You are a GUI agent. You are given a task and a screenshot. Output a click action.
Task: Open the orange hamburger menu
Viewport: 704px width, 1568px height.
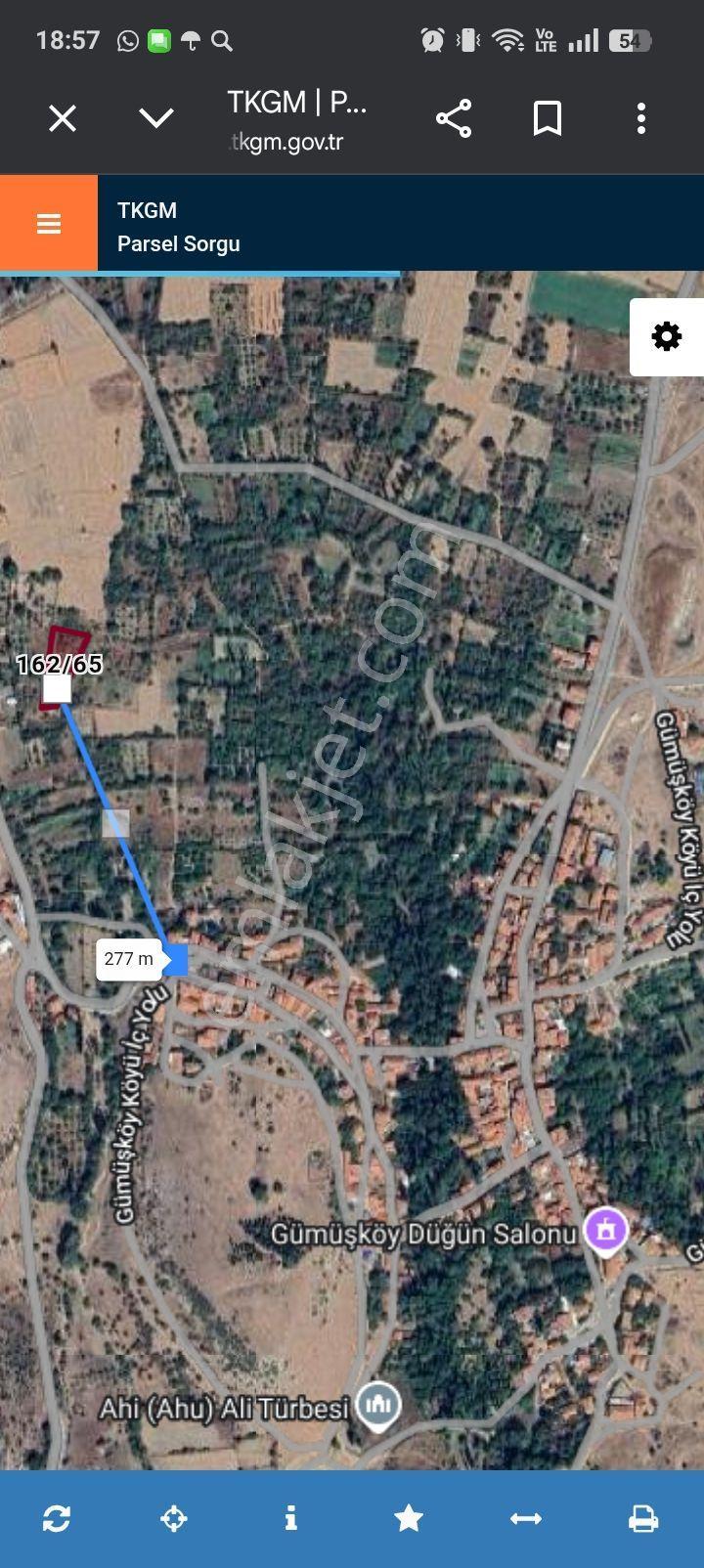tap(49, 224)
